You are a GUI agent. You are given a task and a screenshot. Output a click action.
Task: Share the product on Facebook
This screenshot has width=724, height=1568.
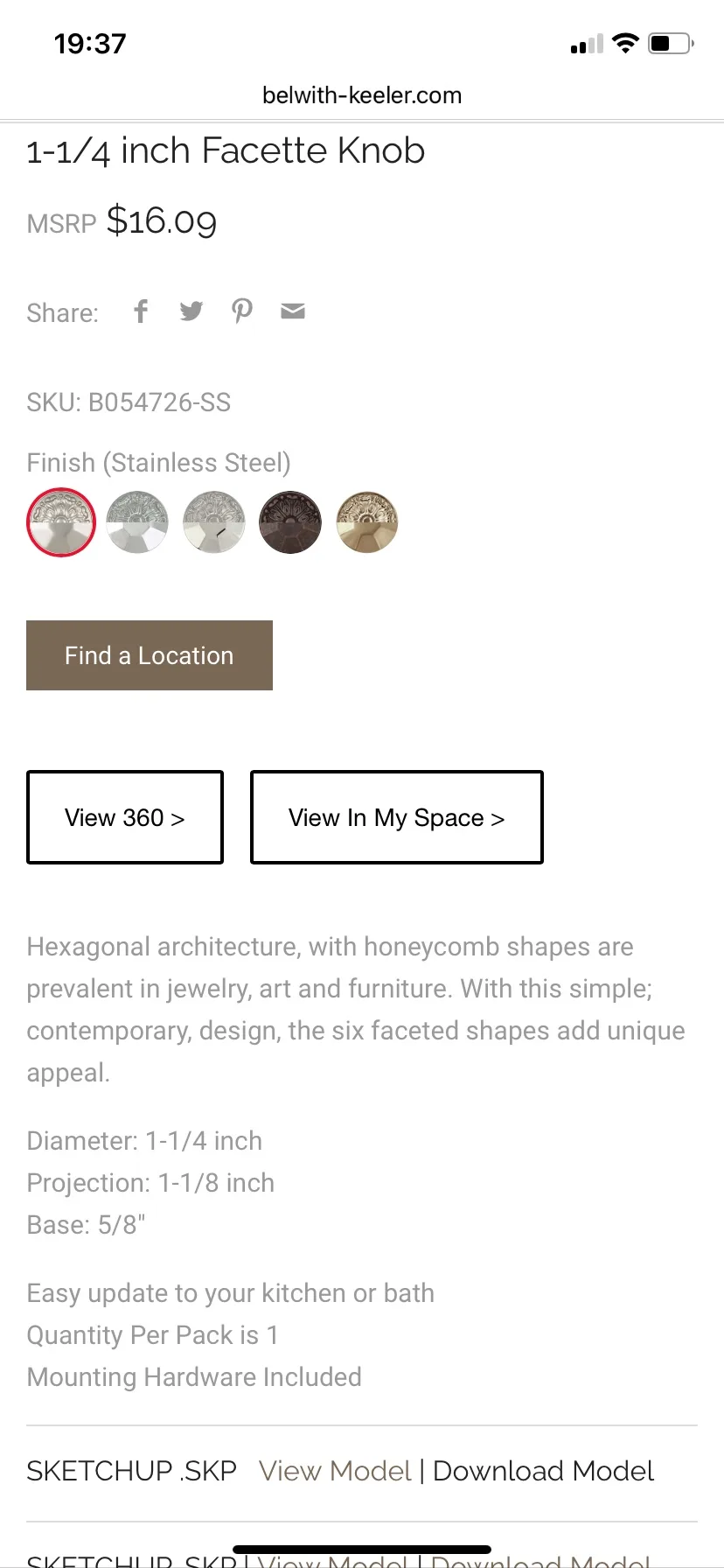point(141,311)
